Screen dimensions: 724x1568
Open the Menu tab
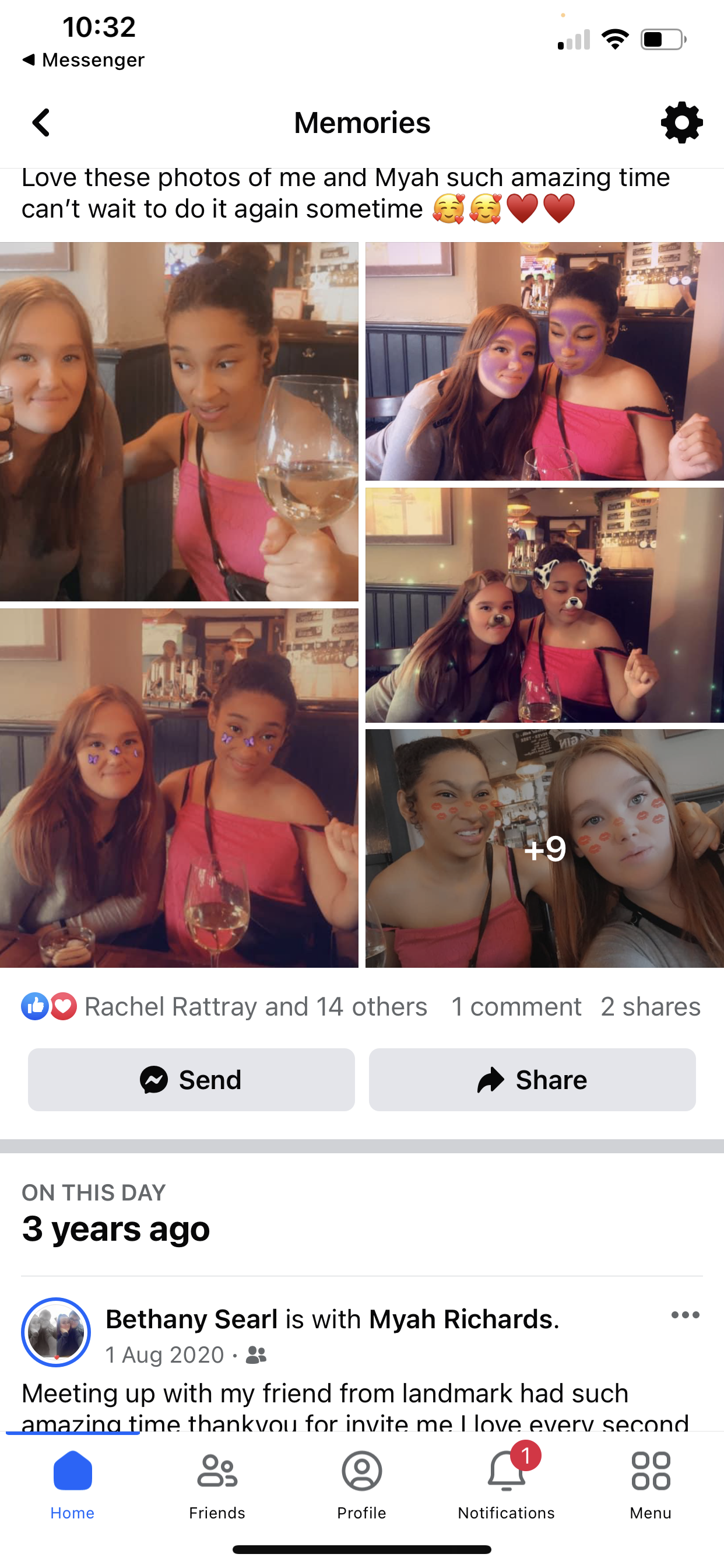tap(651, 1484)
